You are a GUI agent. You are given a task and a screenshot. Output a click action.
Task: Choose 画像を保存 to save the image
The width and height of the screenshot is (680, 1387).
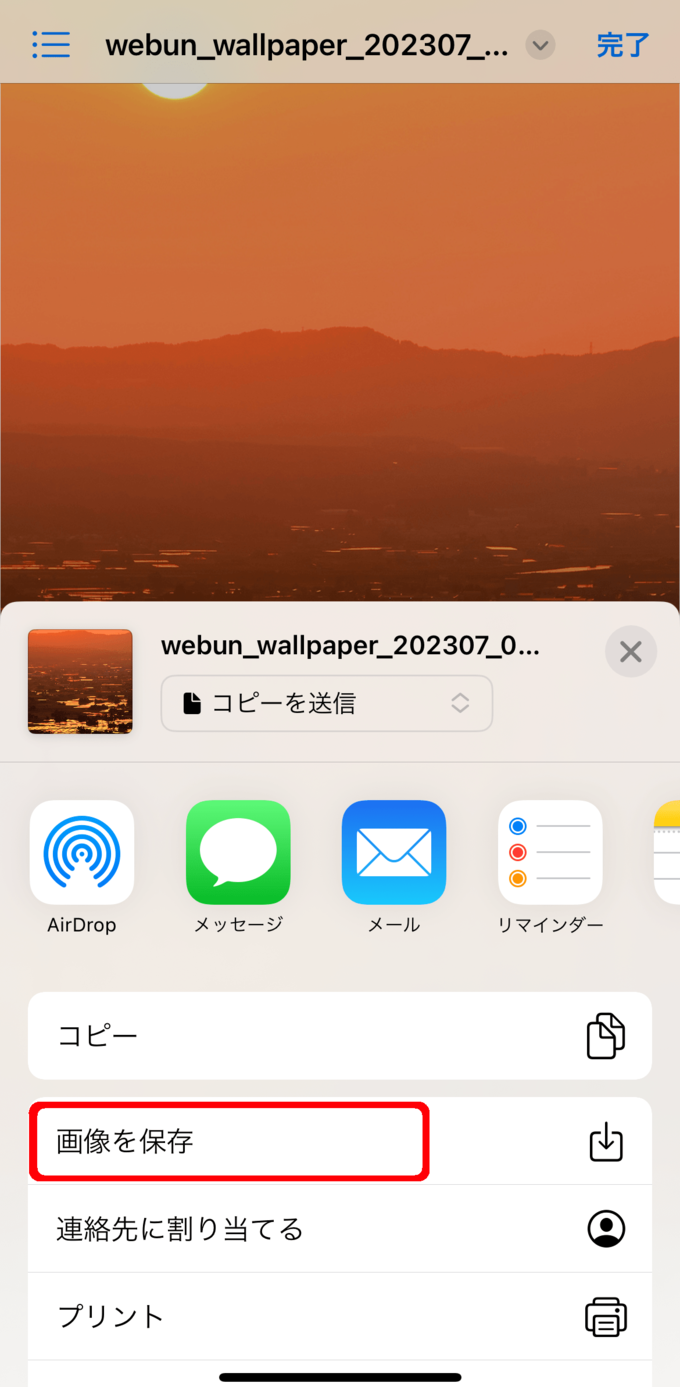pyautogui.click(x=340, y=1141)
